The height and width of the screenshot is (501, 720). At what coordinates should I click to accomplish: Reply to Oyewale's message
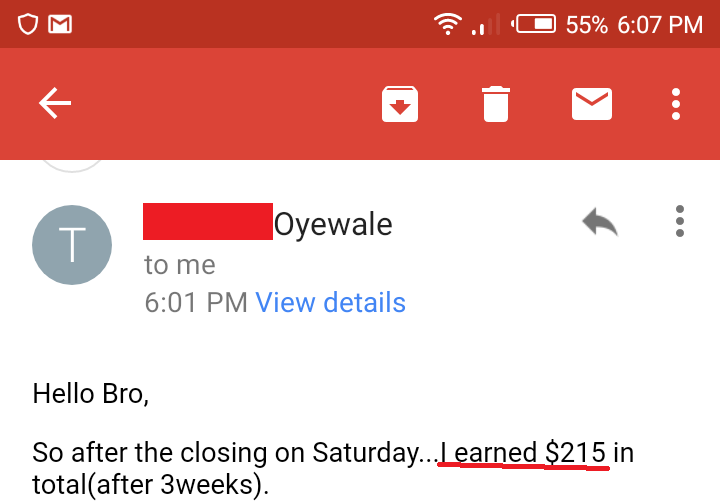[600, 223]
